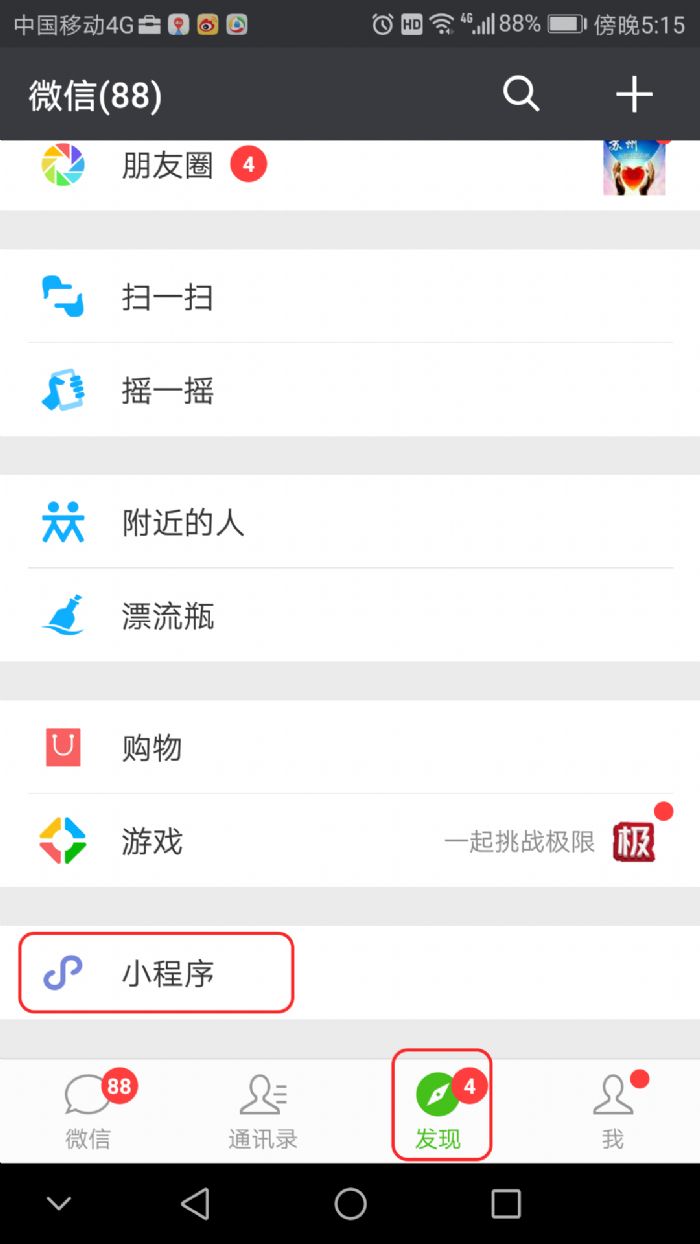Open the search magnifier icon
The image size is (700, 1244).
[x=521, y=95]
